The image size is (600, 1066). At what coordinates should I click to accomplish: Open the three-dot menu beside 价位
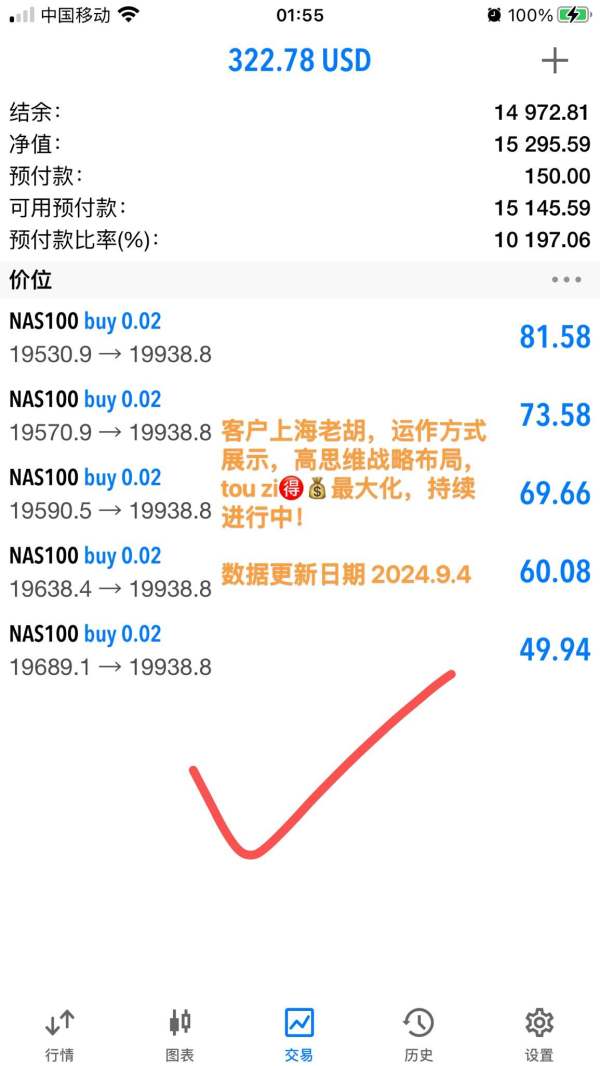[566, 279]
